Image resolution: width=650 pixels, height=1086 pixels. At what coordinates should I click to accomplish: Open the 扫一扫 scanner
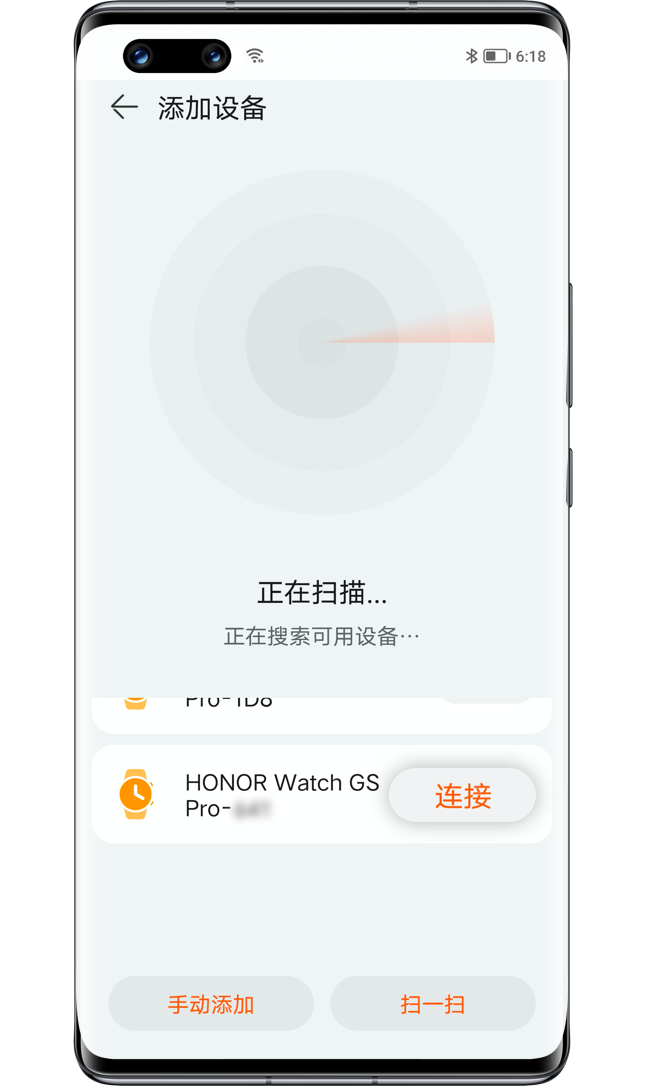[x=433, y=1004]
